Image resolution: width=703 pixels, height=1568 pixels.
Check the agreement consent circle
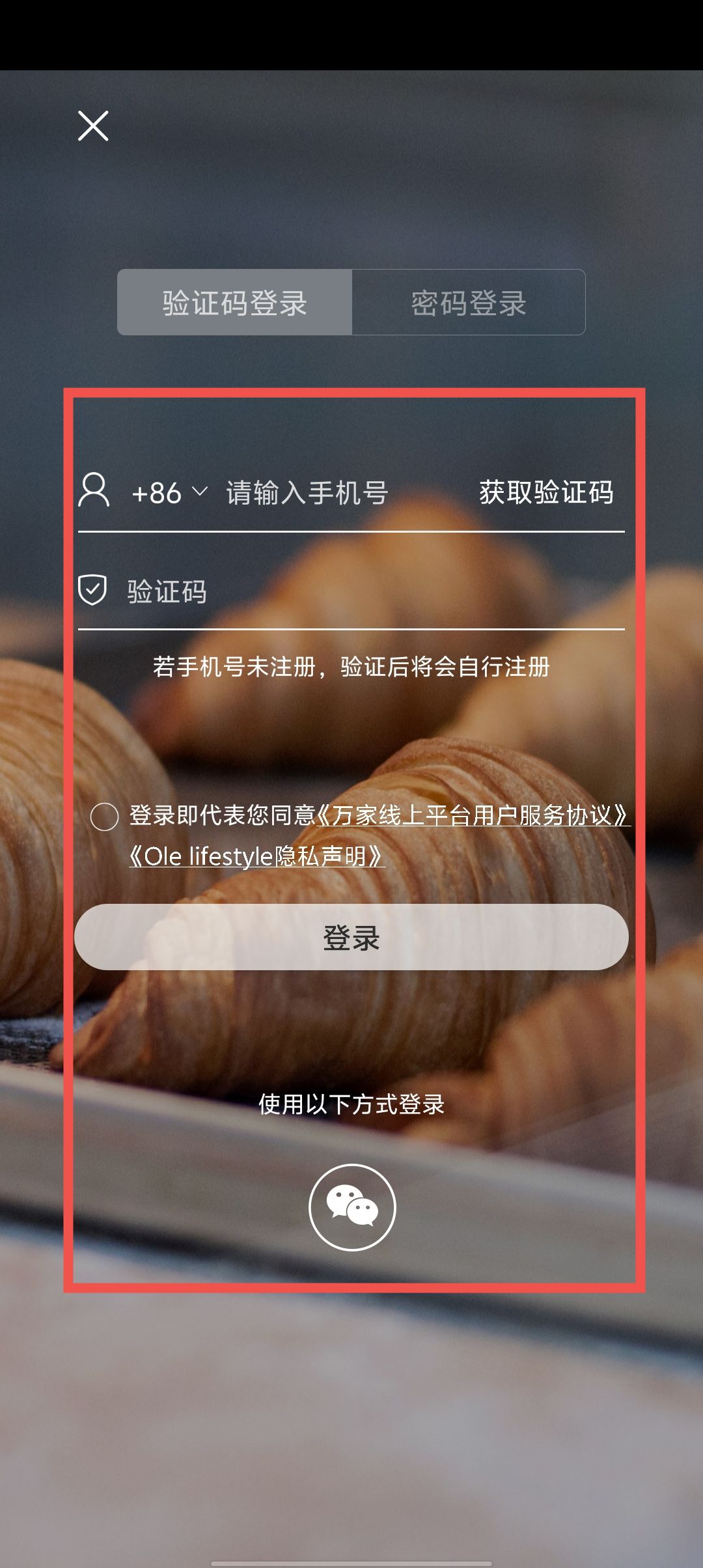click(x=104, y=817)
